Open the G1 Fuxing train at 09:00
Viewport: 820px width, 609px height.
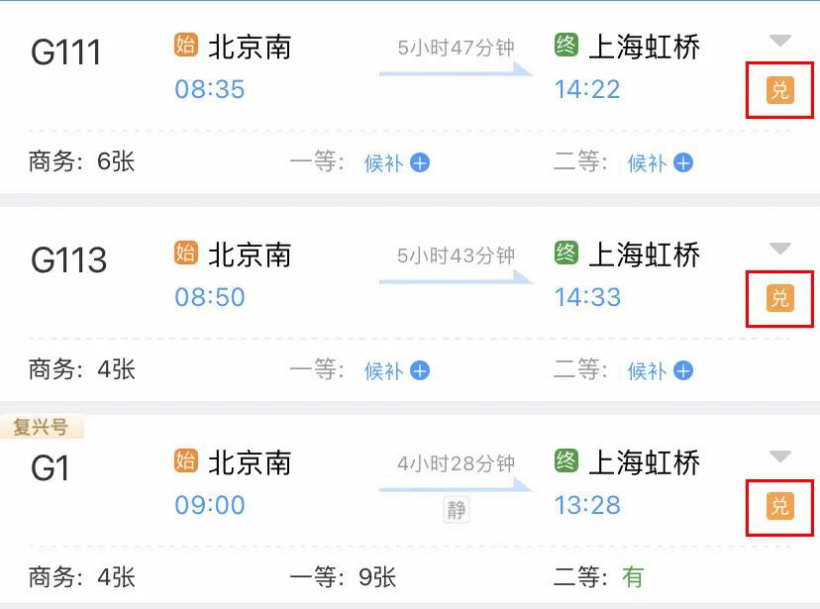50,468
